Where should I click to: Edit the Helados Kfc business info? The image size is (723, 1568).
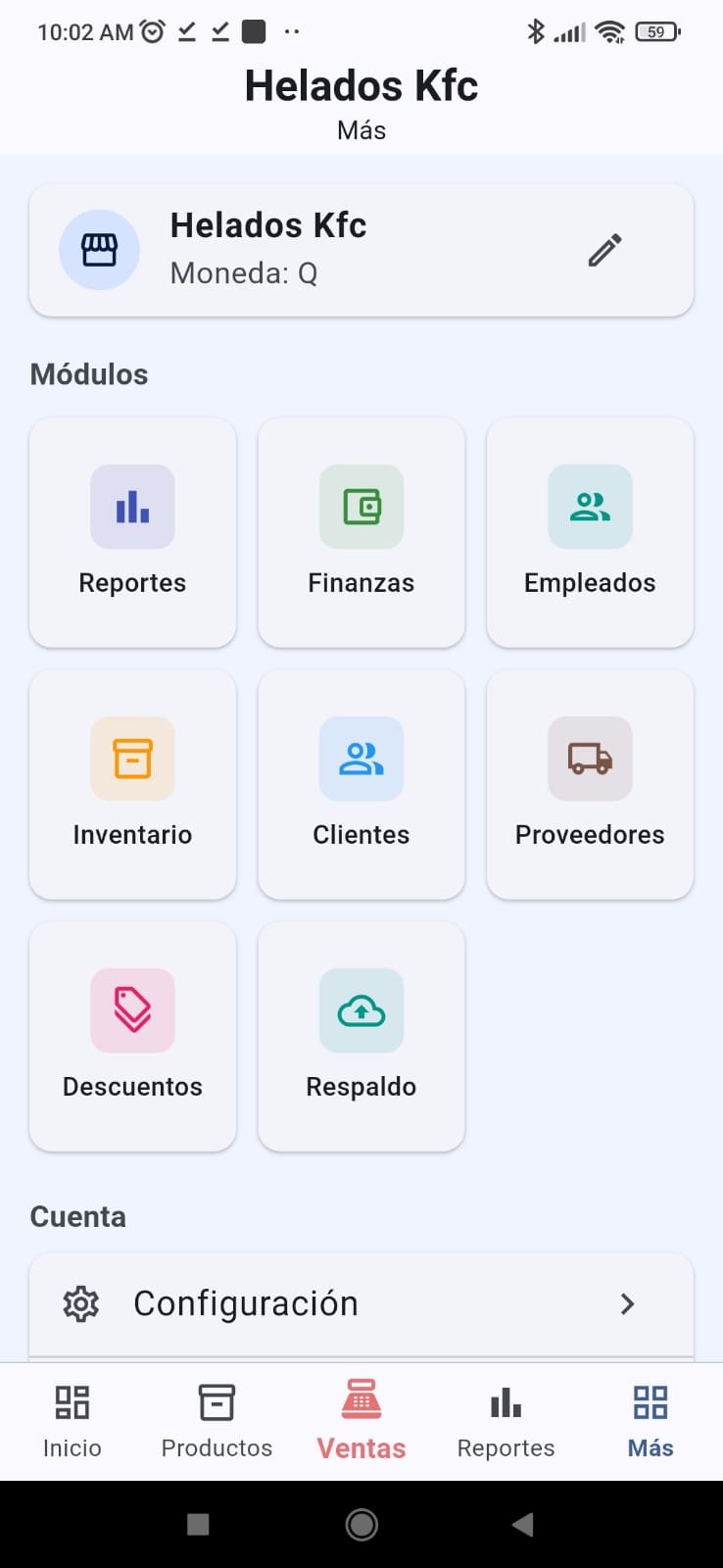[x=604, y=250]
